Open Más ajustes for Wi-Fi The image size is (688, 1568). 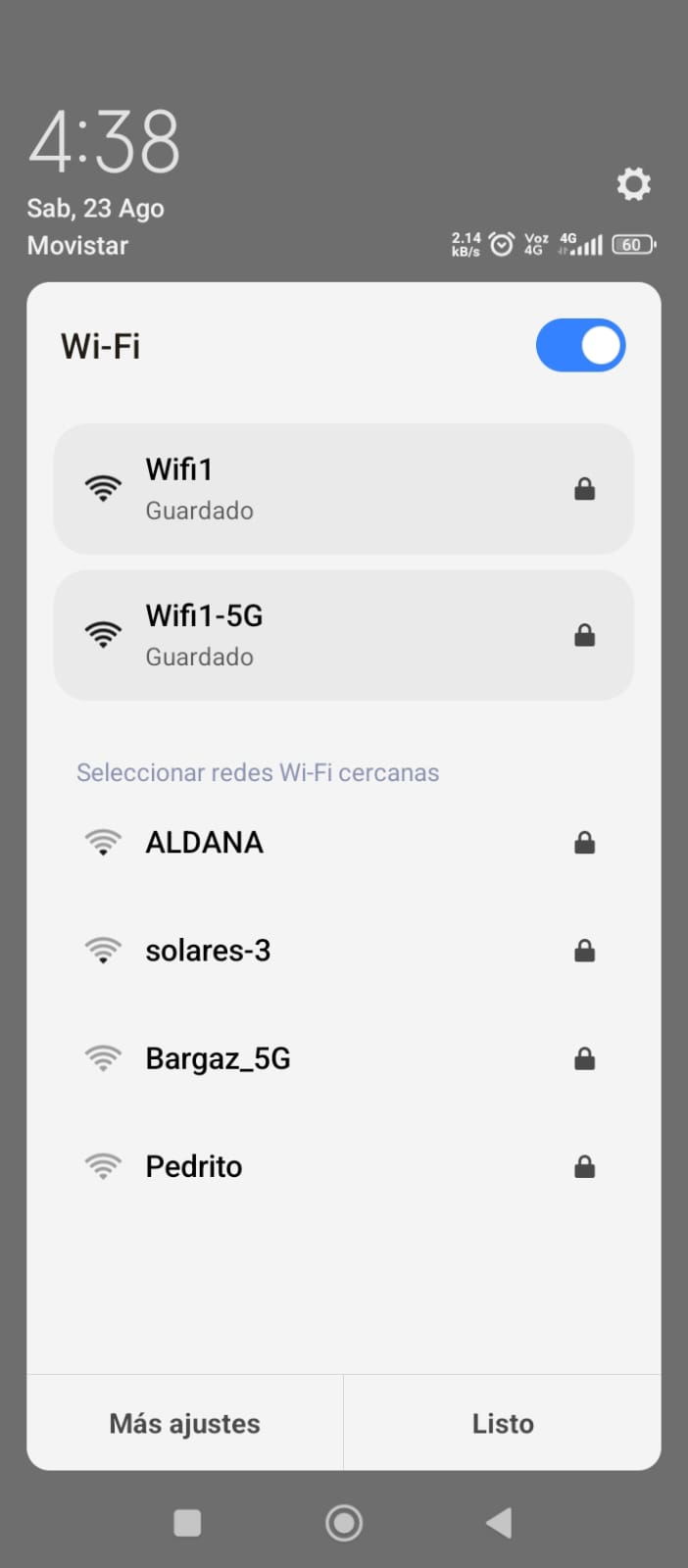pos(185,1423)
